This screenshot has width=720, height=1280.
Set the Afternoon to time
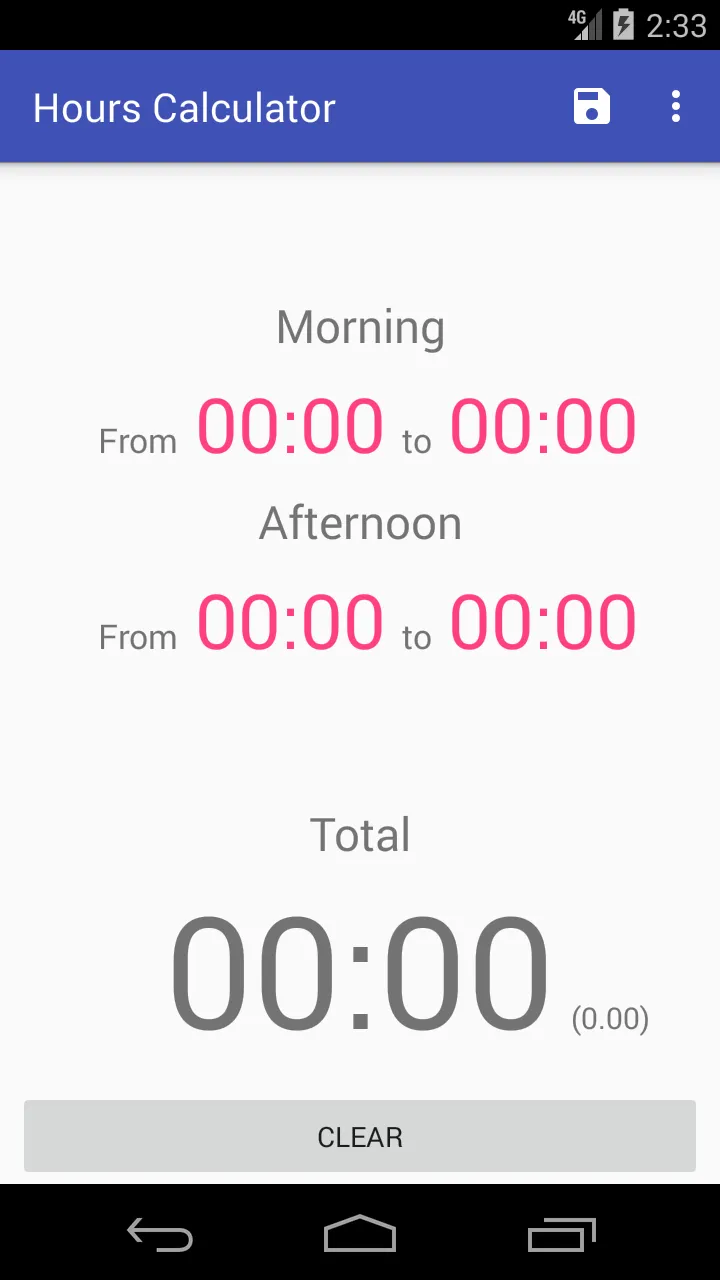(543, 622)
